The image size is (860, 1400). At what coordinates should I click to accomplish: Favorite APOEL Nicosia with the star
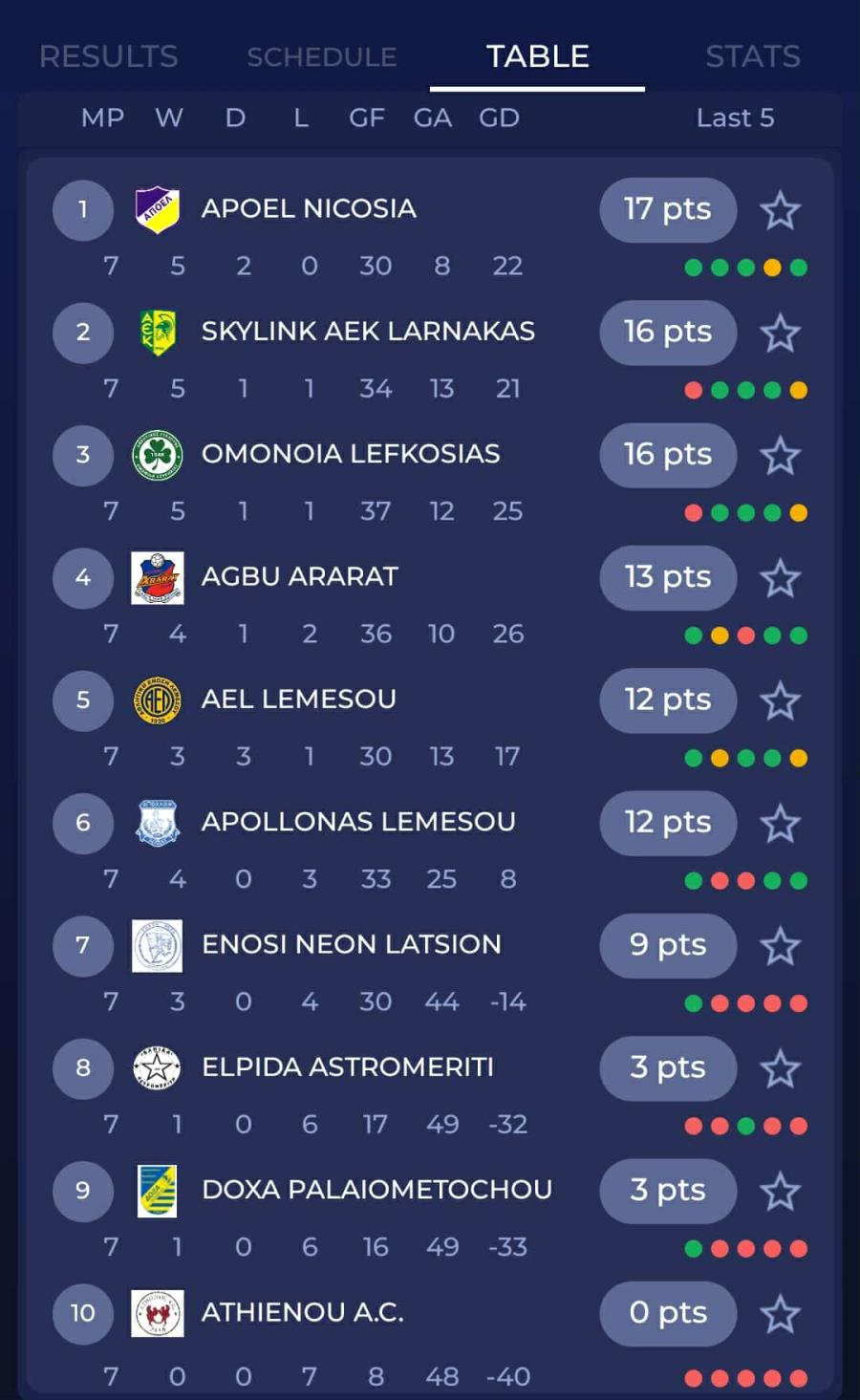tap(780, 210)
